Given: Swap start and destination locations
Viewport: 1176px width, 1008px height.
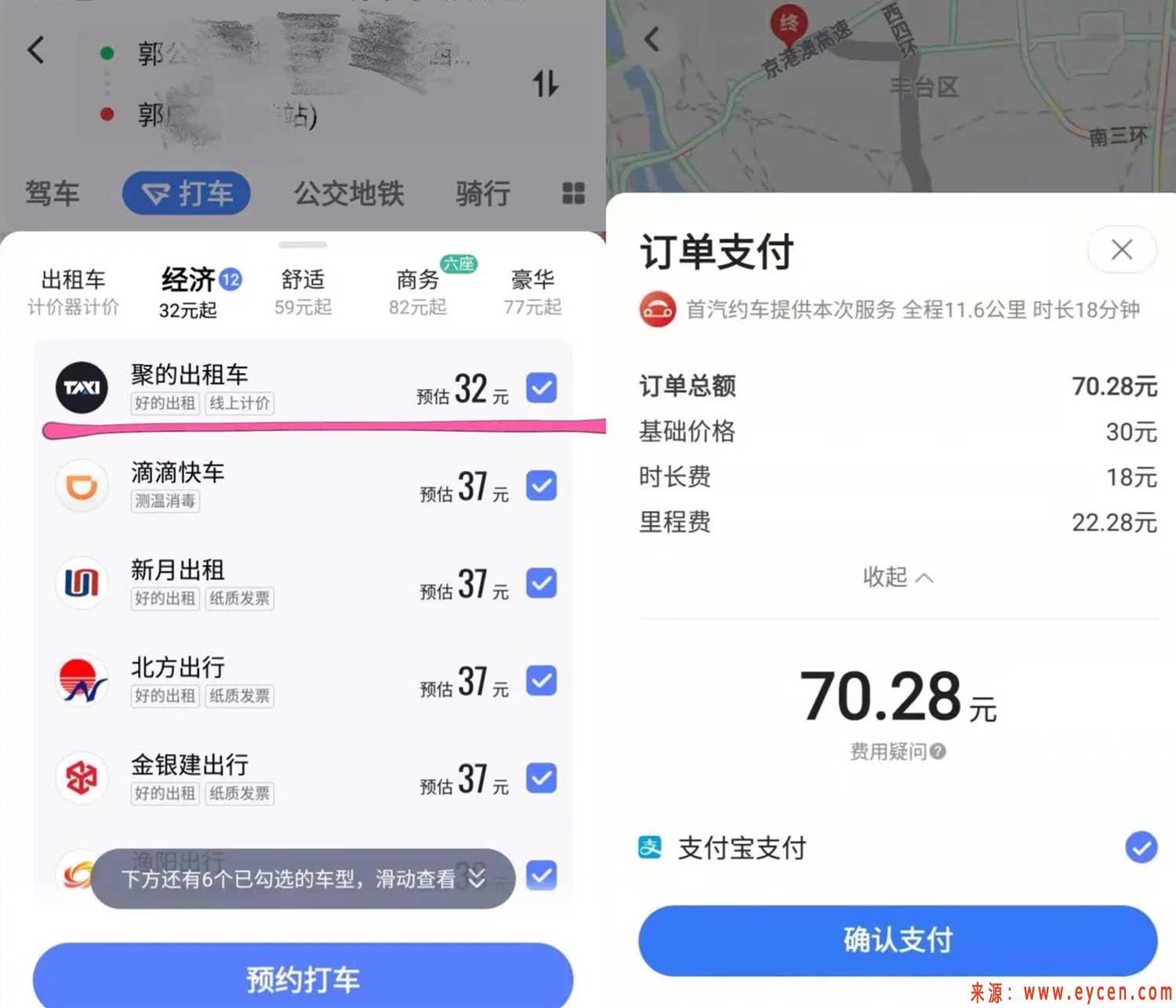Looking at the screenshot, I should 546,83.
